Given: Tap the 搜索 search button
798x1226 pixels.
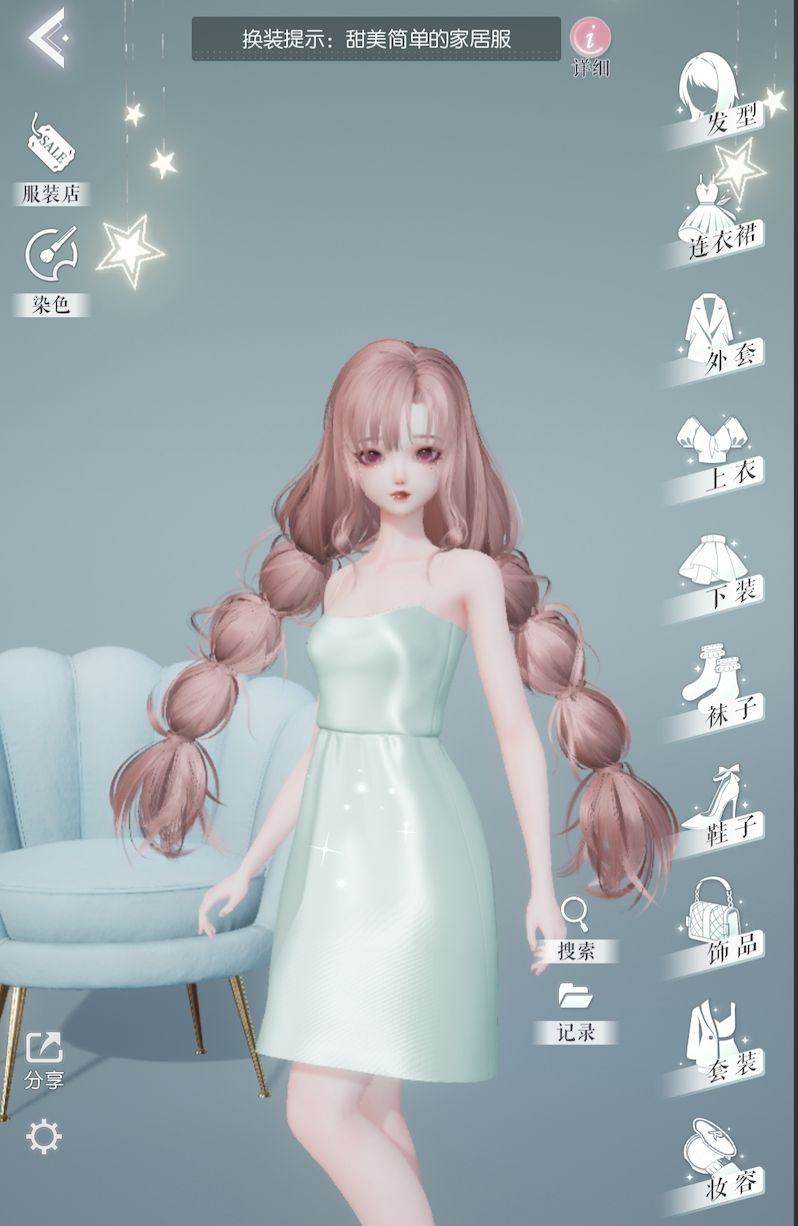Looking at the screenshot, I should point(575,927).
